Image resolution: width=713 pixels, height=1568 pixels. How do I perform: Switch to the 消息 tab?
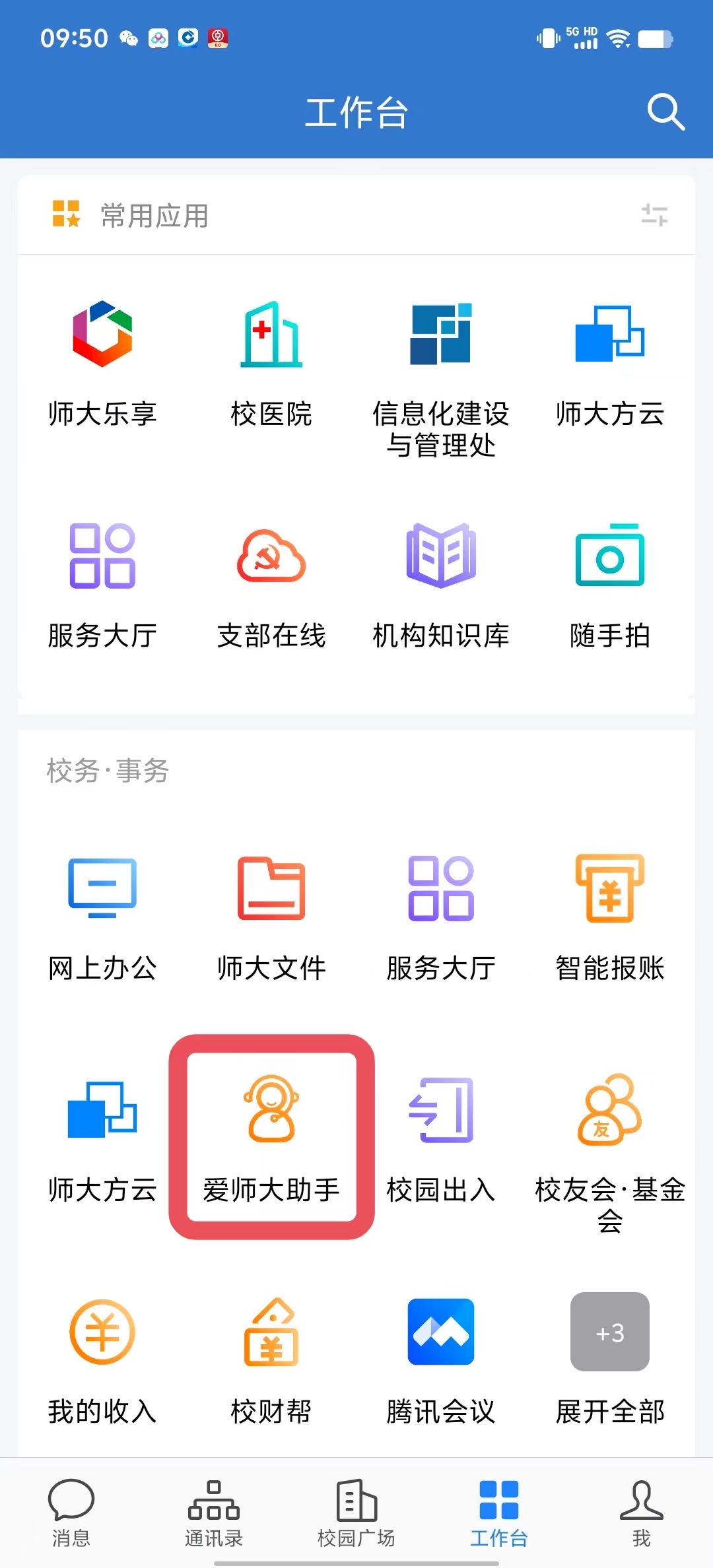(x=71, y=1513)
